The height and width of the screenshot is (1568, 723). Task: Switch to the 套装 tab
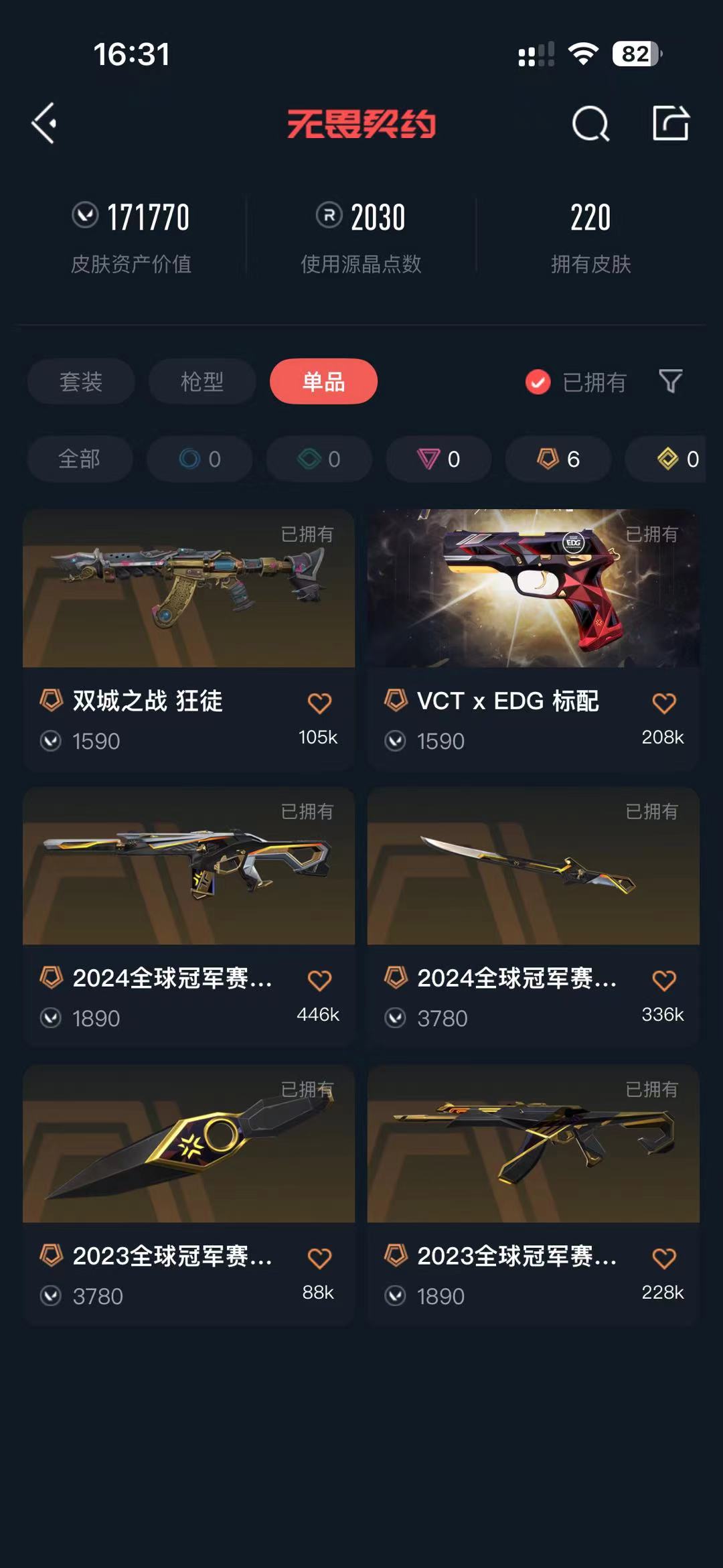[x=81, y=382]
